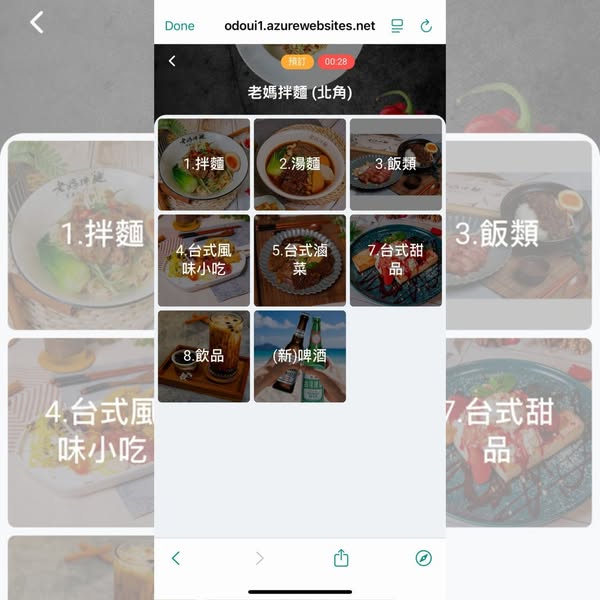Tap Done to close the browser view
The image size is (600, 600).
pos(180,26)
